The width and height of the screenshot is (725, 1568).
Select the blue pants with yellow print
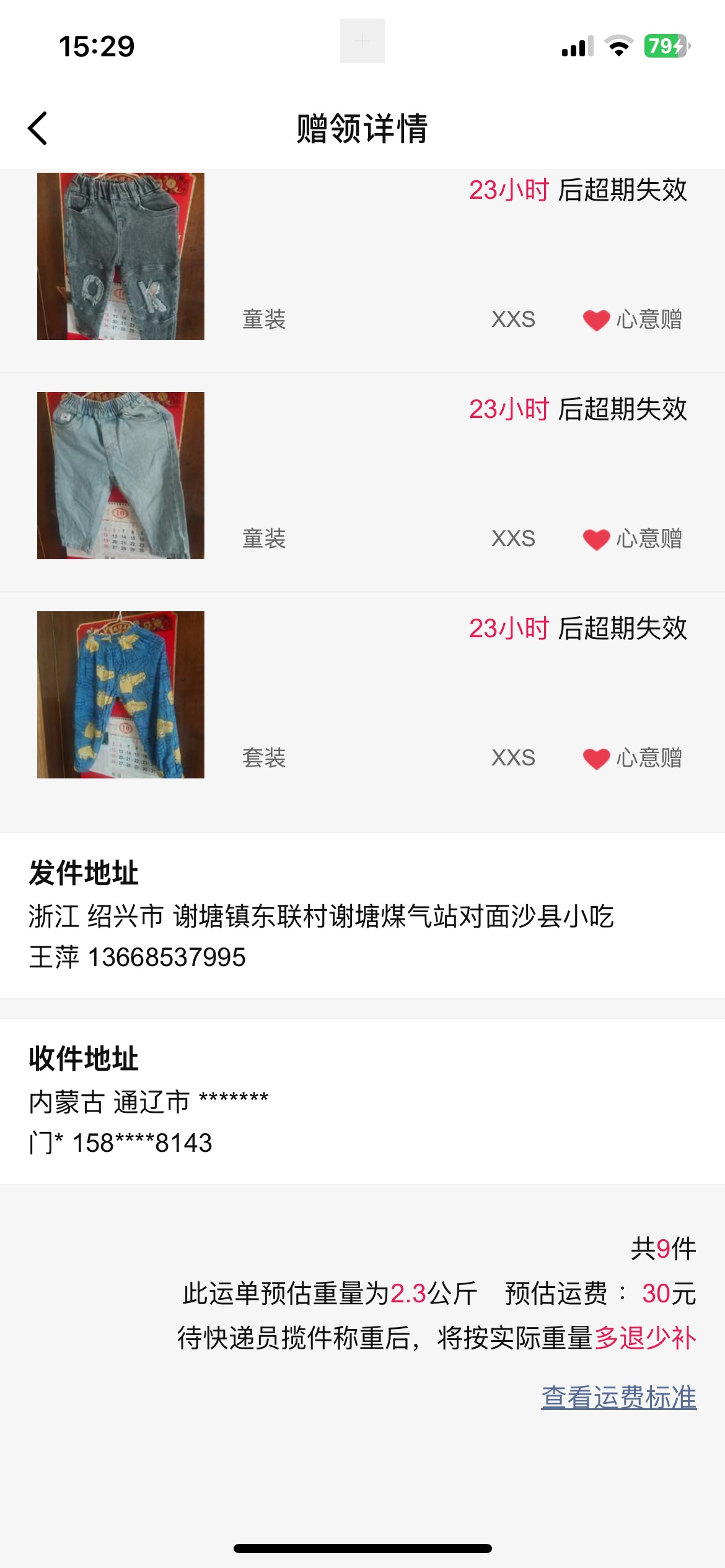click(x=121, y=695)
